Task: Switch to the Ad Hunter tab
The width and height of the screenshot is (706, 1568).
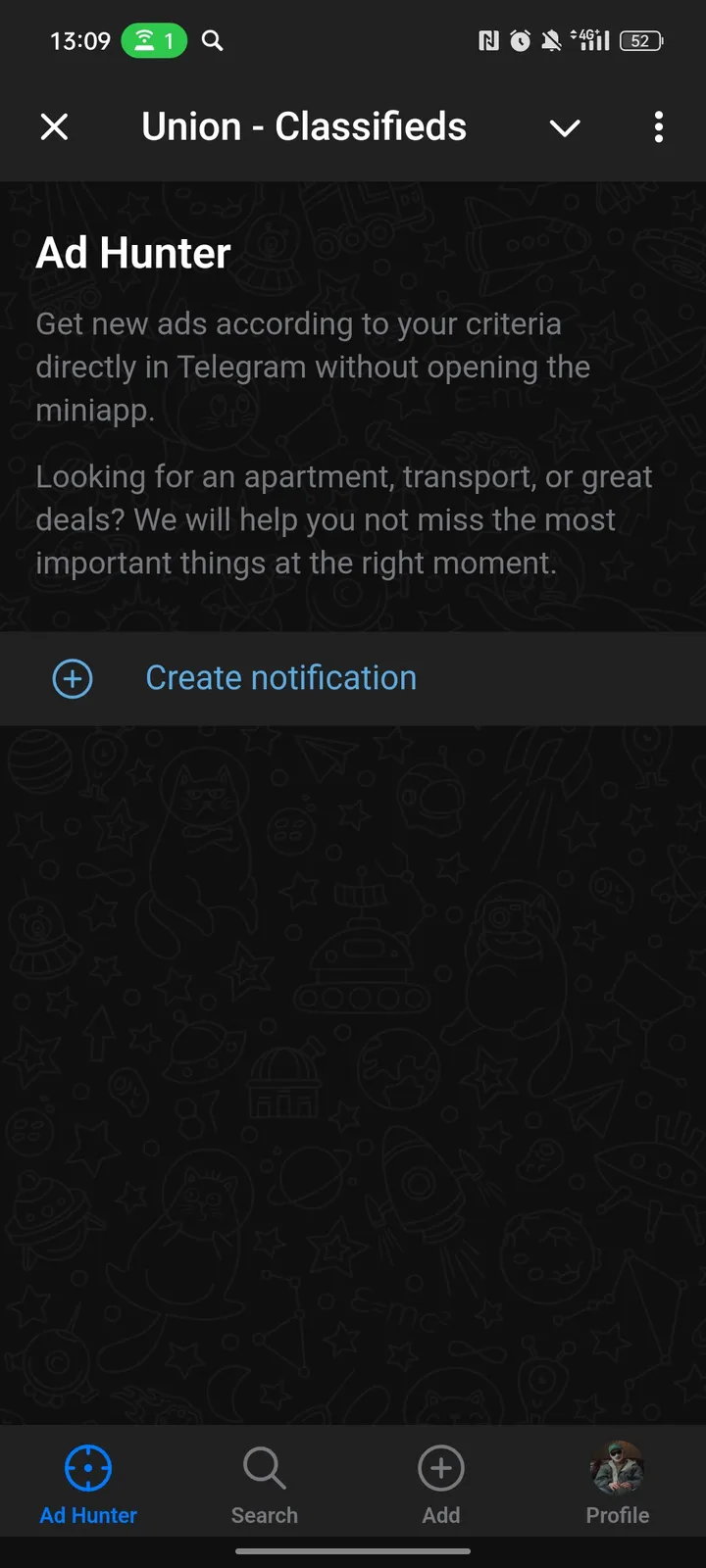Action: (87, 1483)
